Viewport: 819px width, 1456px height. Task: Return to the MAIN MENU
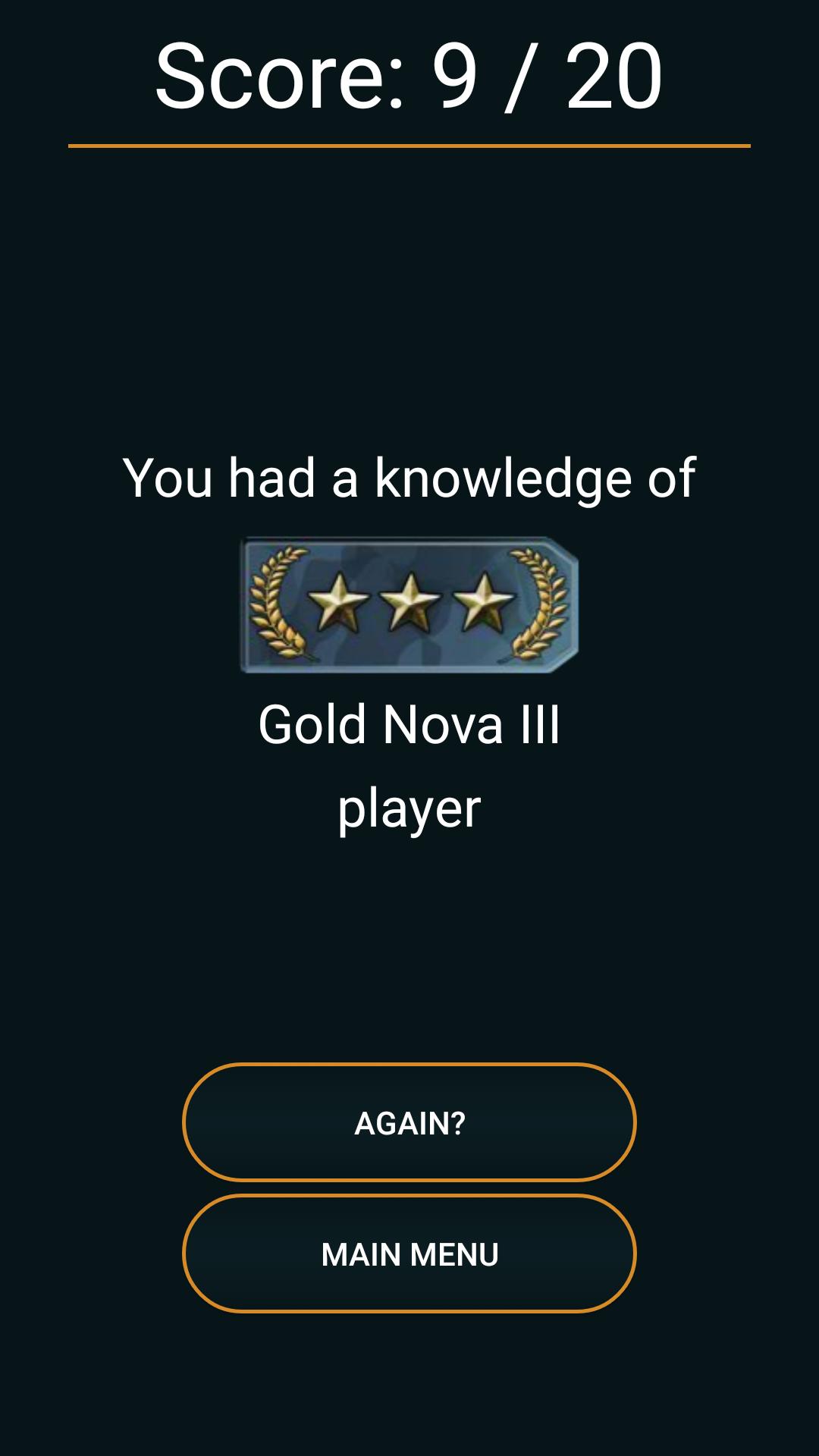click(409, 1254)
